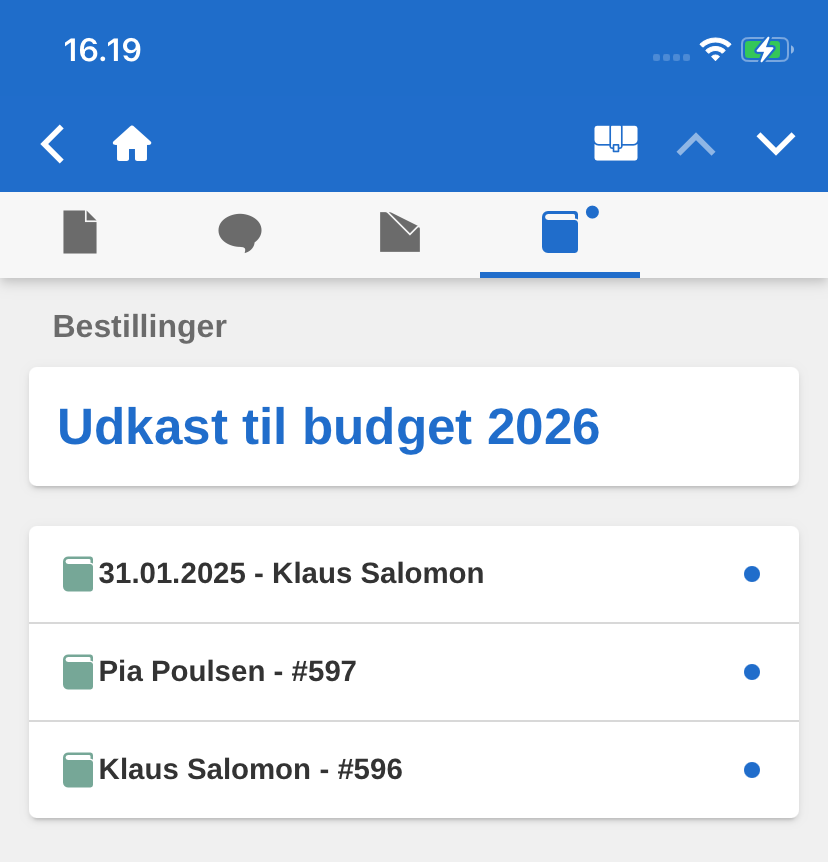Viewport: 828px width, 862px height.
Task: Open the Pia Poulsen - #597 order
Action: [x=414, y=672]
